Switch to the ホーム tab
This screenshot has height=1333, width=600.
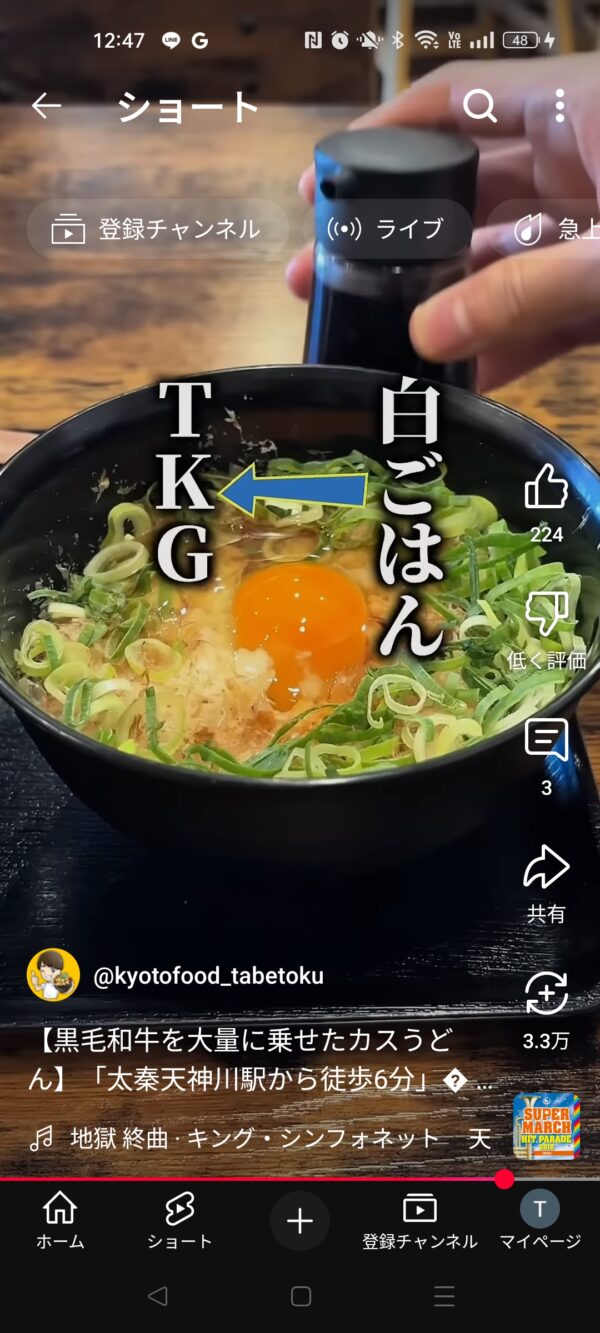[60, 1221]
